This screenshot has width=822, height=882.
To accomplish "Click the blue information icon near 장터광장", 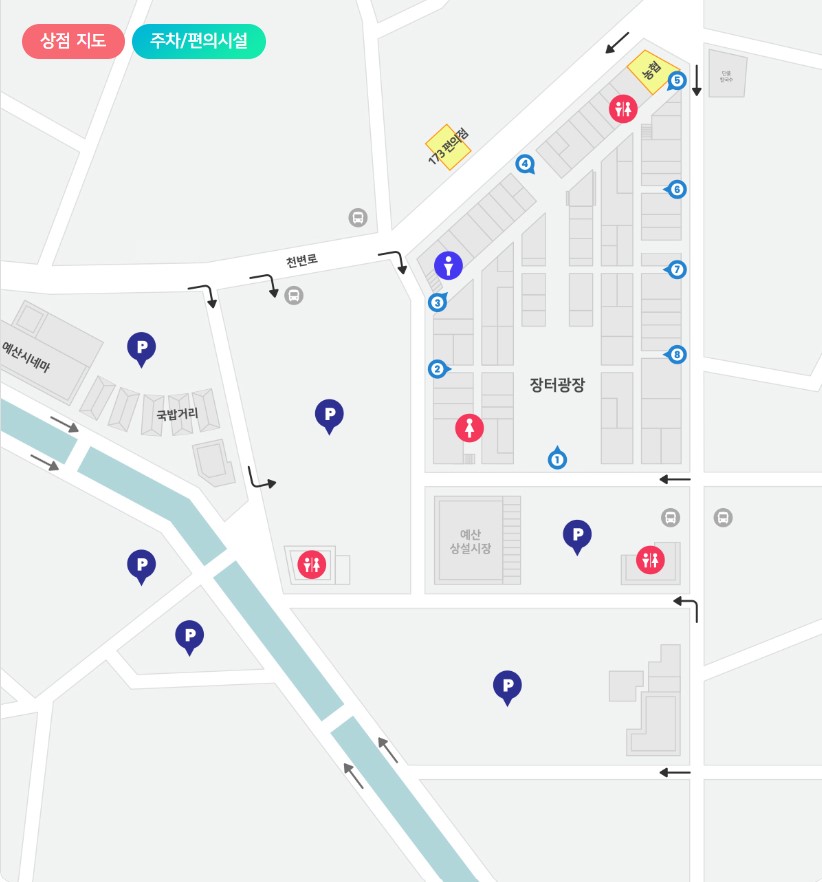I will (x=447, y=265).
